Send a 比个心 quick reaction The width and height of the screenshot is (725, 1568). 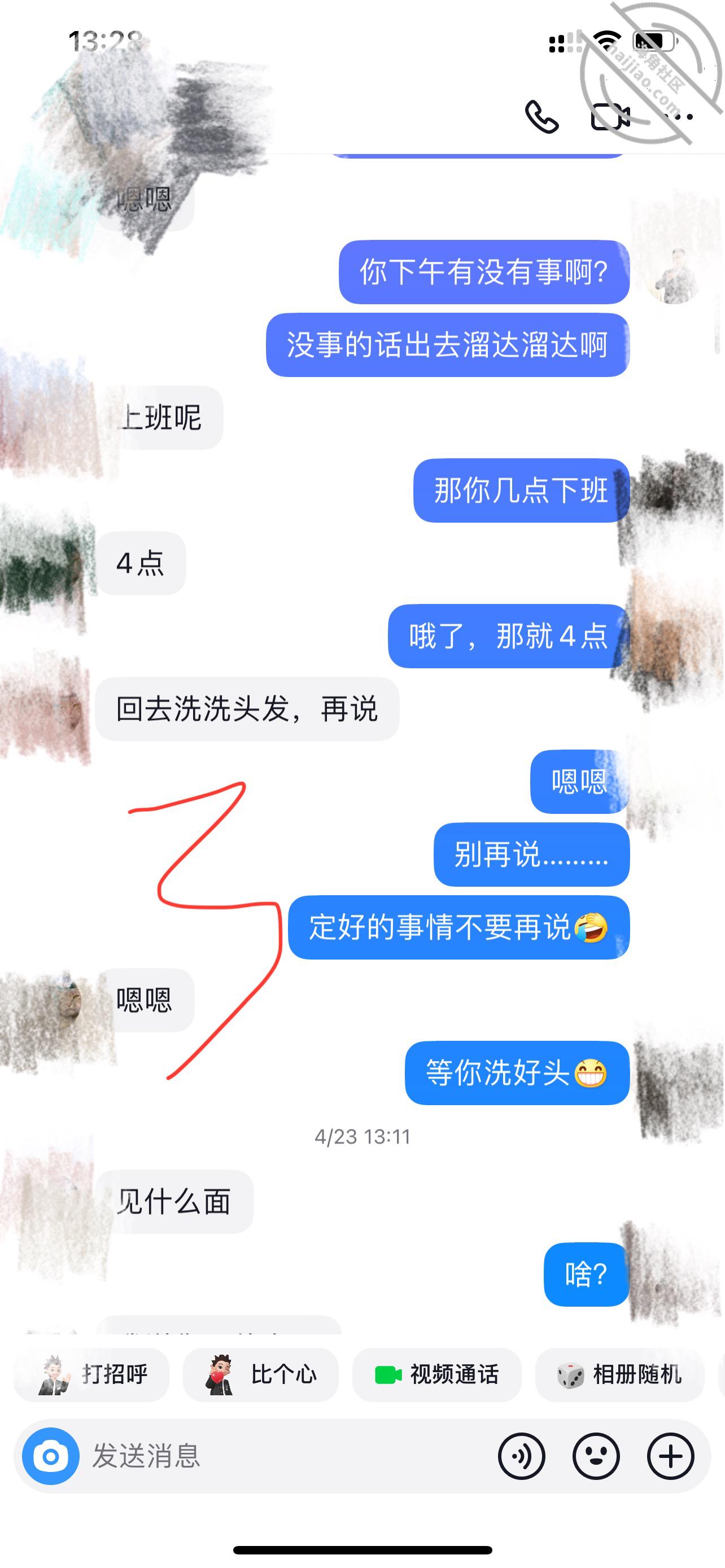click(260, 1374)
